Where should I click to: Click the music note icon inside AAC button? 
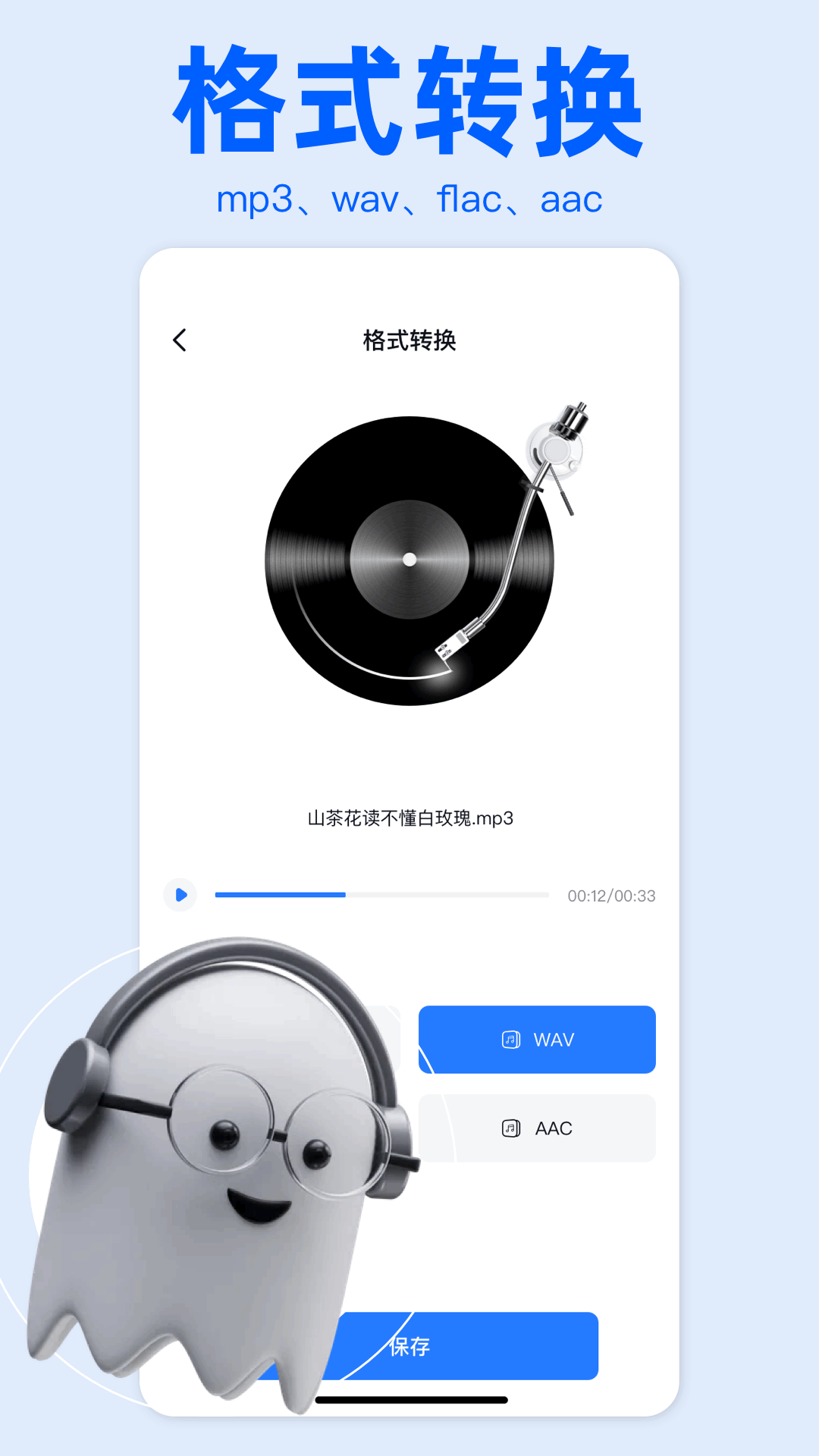click(x=513, y=1128)
